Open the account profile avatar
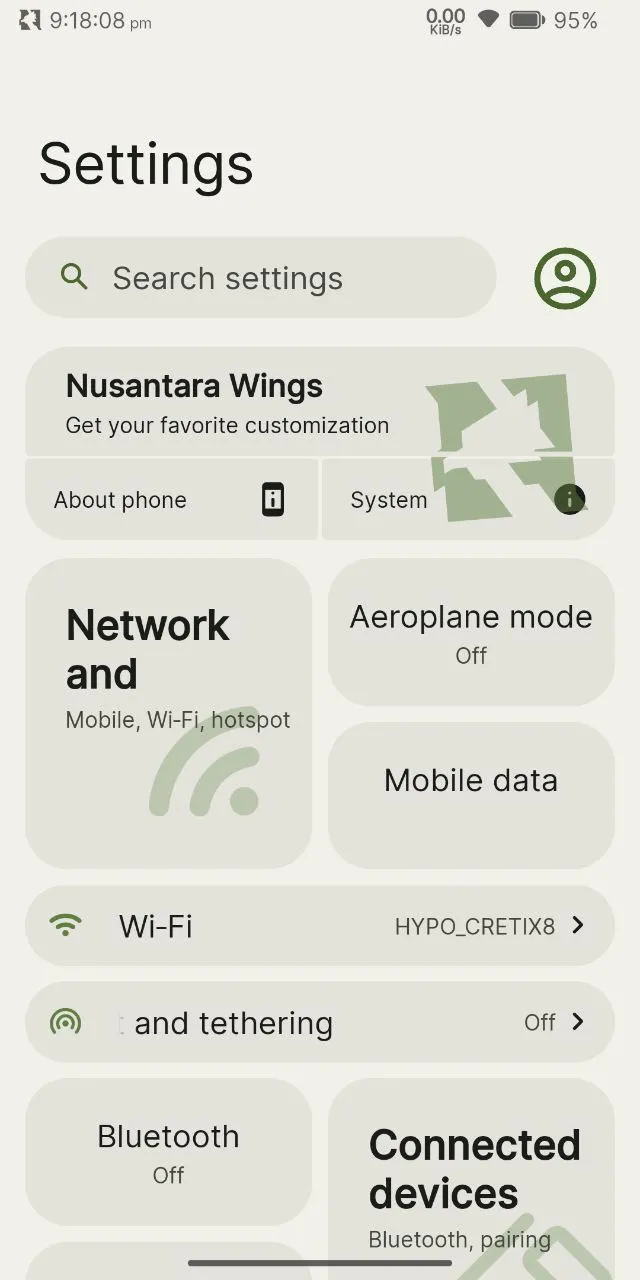 coord(564,278)
